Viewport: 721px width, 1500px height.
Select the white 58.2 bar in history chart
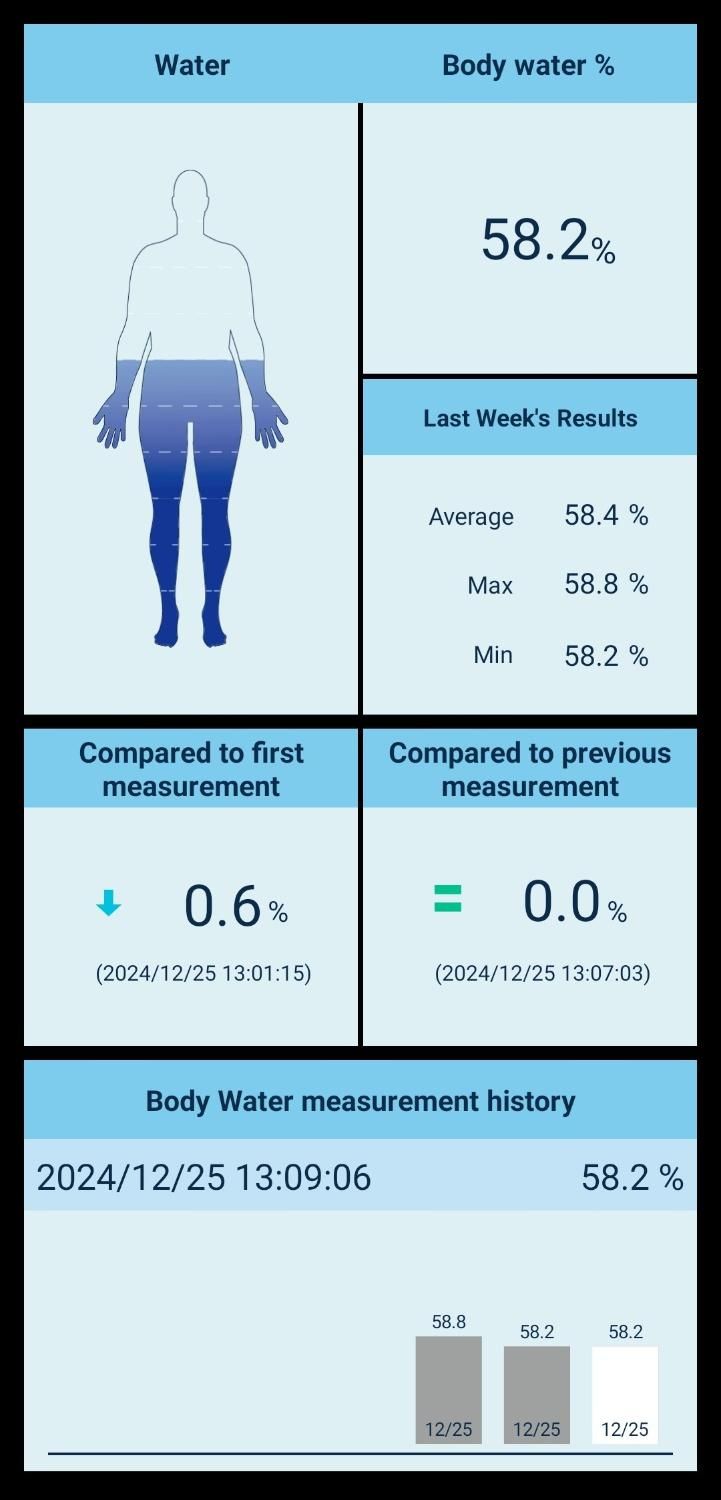coord(625,1394)
